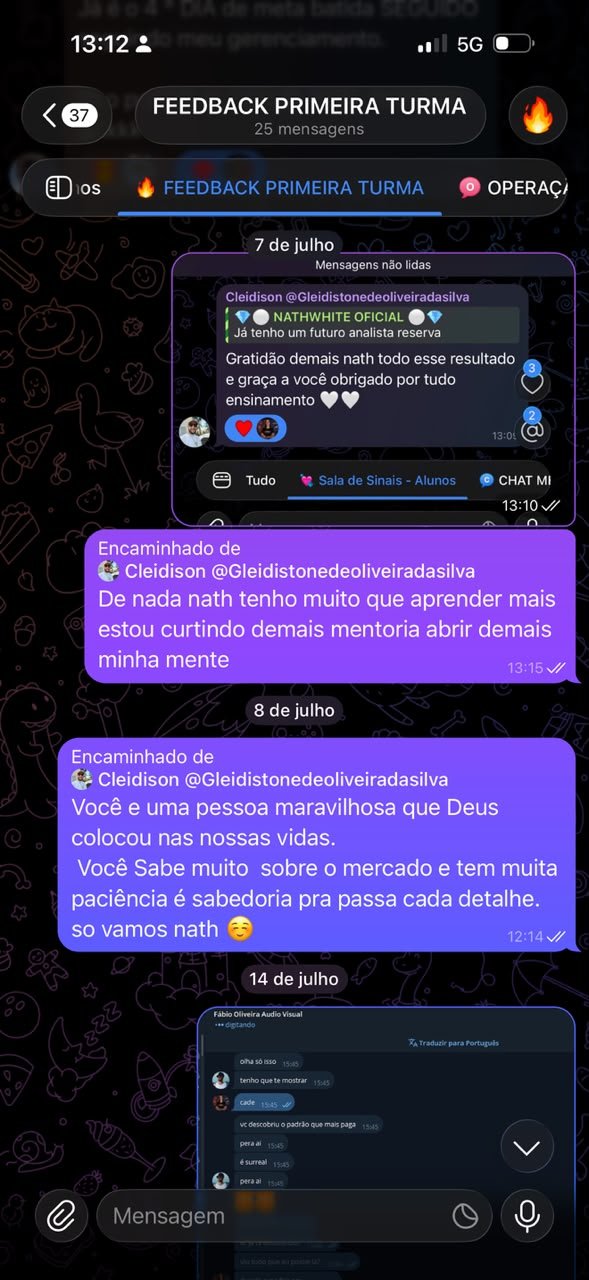
Task: Open the topics sidebar icon
Action: point(59,187)
